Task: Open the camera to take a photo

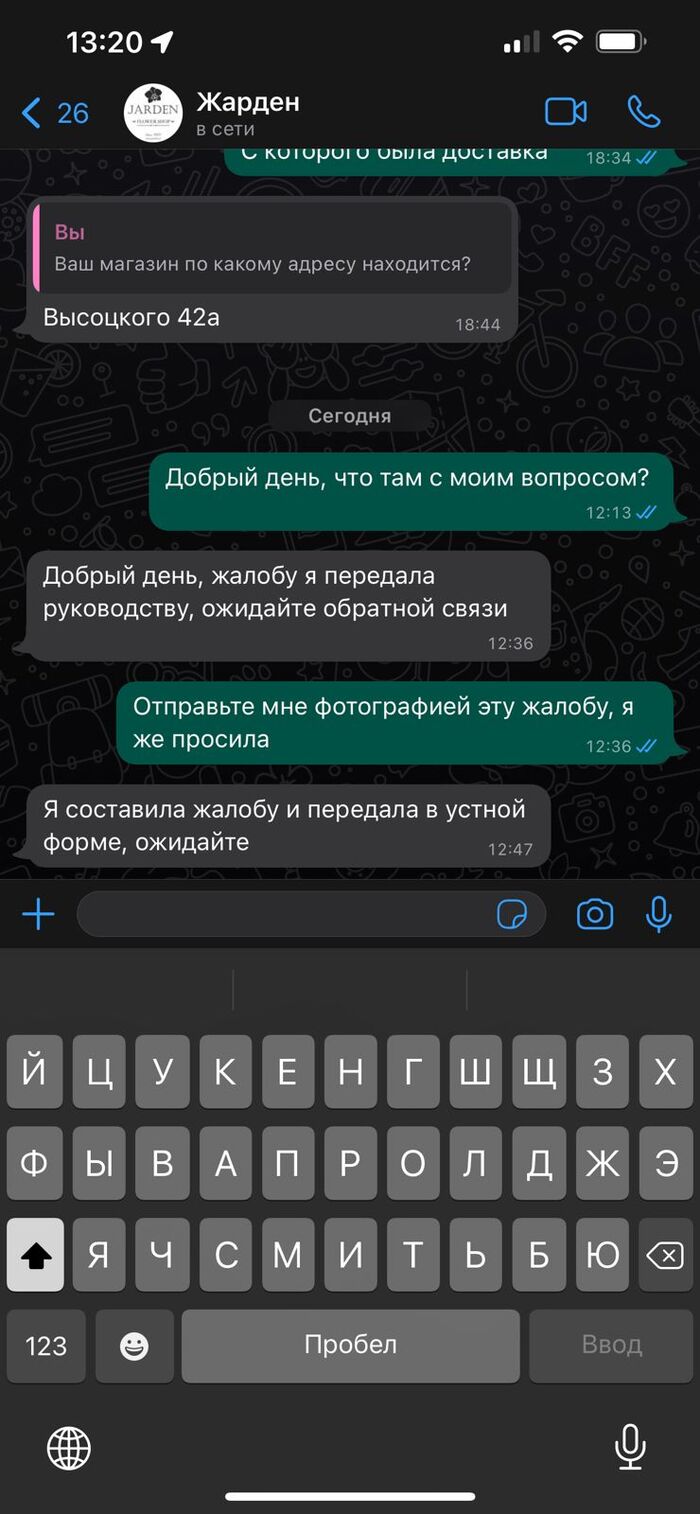Action: point(595,914)
